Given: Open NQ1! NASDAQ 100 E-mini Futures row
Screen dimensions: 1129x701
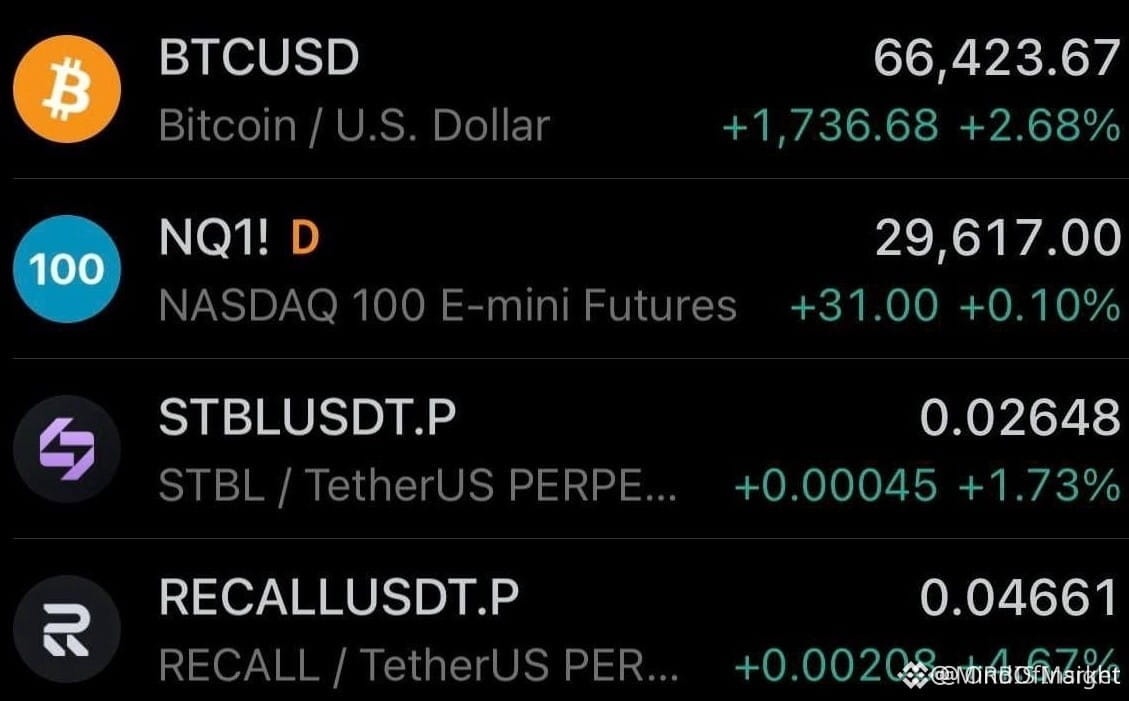Looking at the screenshot, I should tap(564, 268).
